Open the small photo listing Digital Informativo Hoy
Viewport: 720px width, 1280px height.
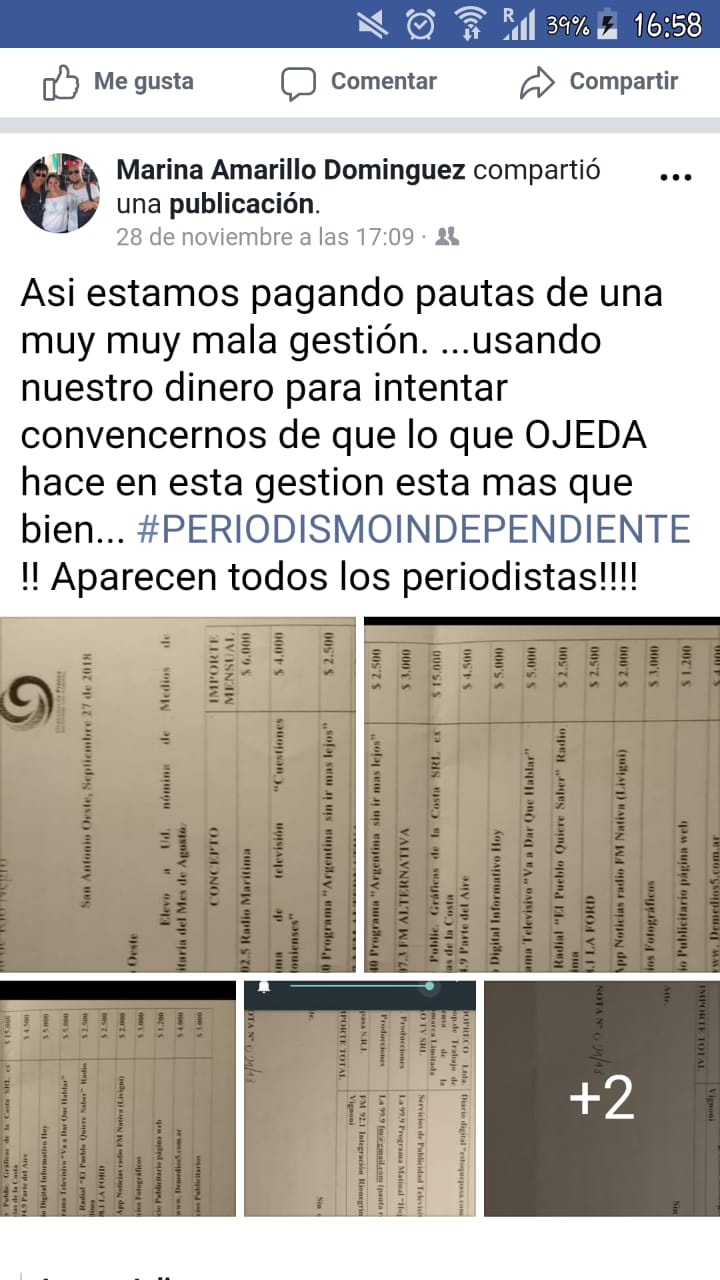tap(118, 1099)
